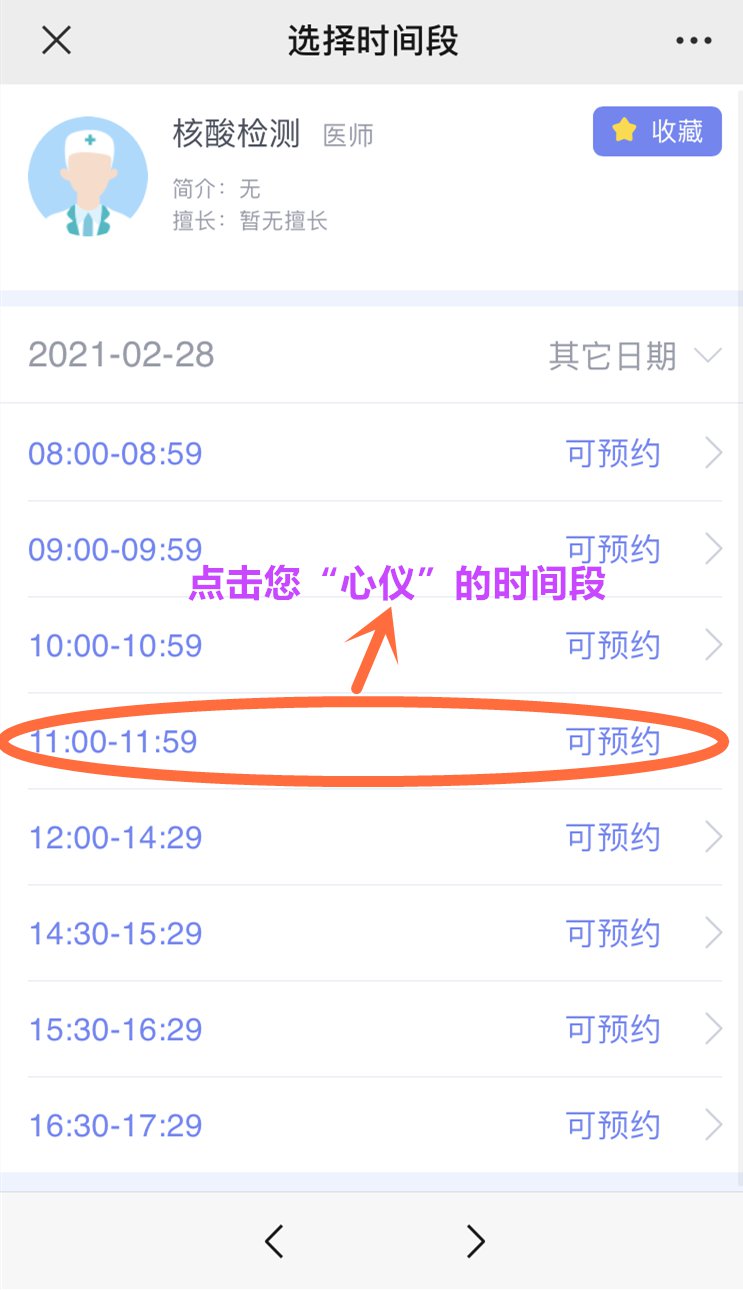Open the 15:30-16:29 time slot
Screen dimensions: 743x1290
point(372,1029)
